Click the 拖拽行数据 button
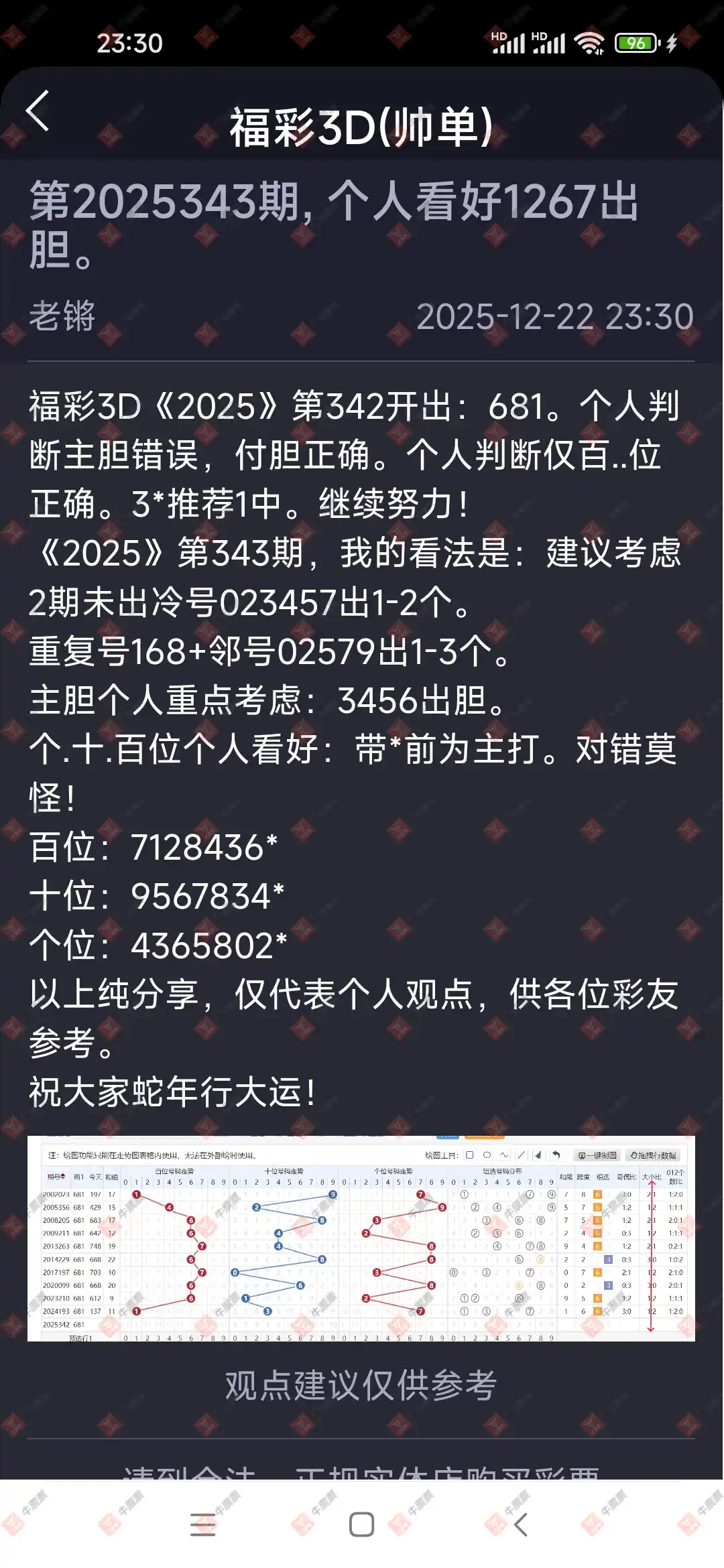Viewport: 724px width, 1568px height. coord(654,1154)
